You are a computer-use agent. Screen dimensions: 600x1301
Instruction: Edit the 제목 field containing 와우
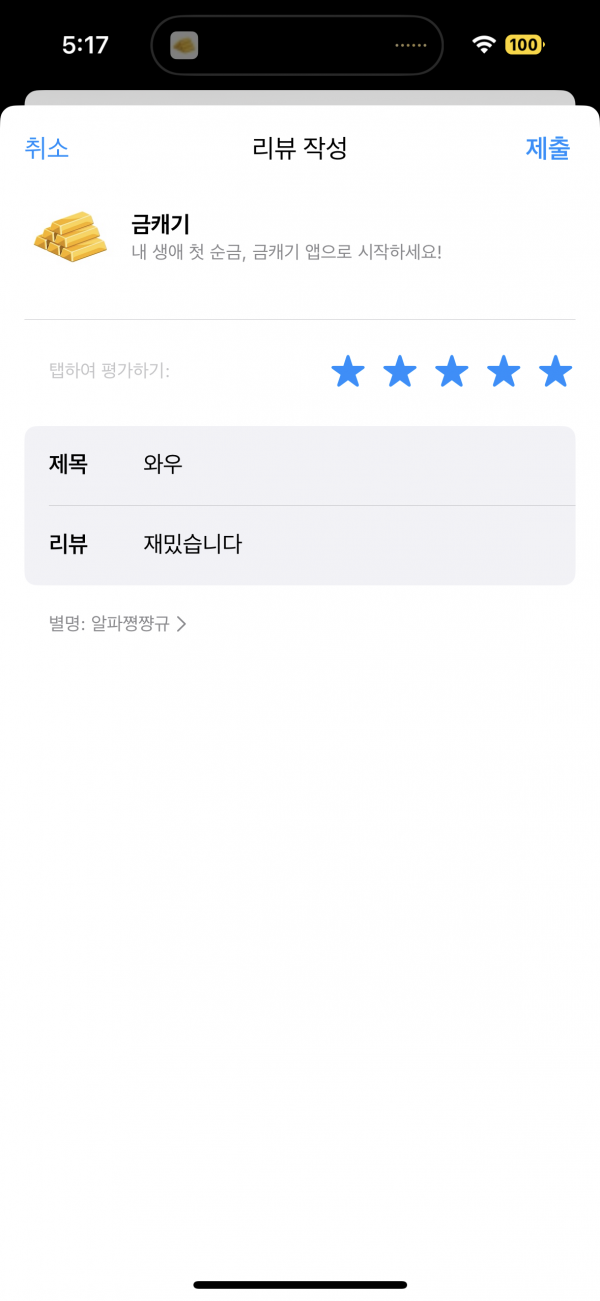300,465
